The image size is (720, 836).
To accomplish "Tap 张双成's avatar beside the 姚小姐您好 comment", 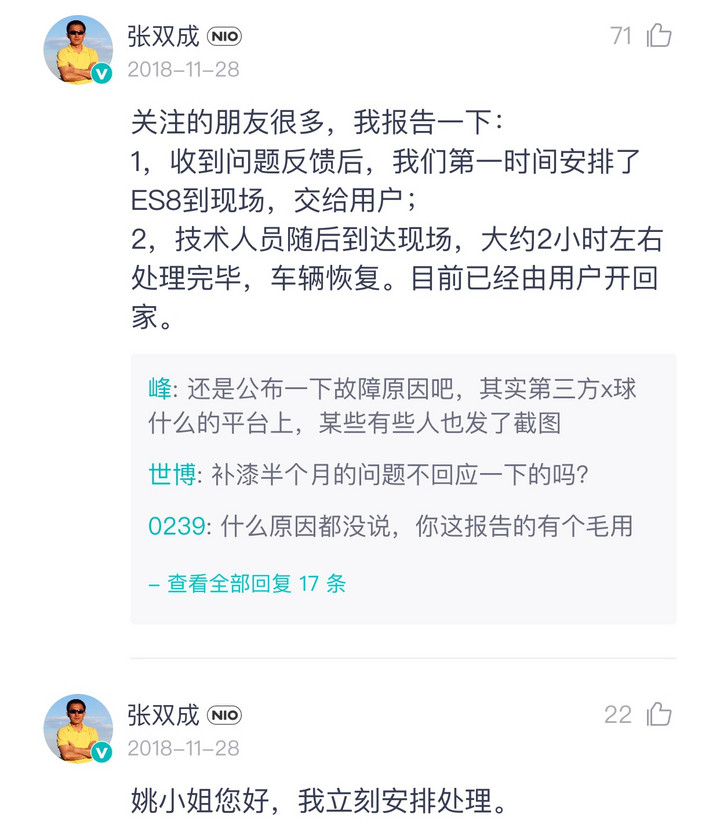I will coord(78,728).
